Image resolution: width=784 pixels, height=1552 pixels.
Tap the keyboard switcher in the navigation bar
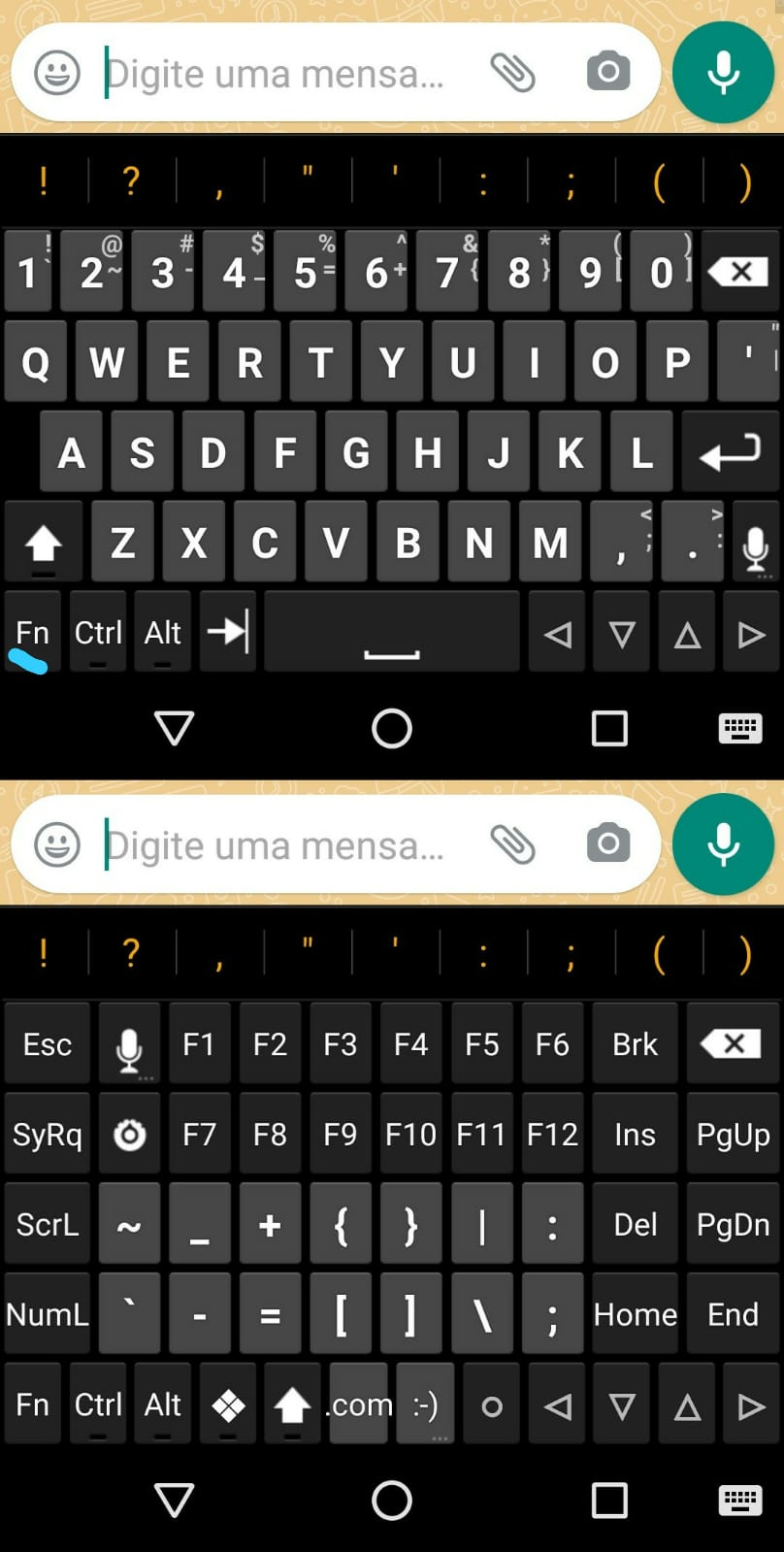(739, 1500)
